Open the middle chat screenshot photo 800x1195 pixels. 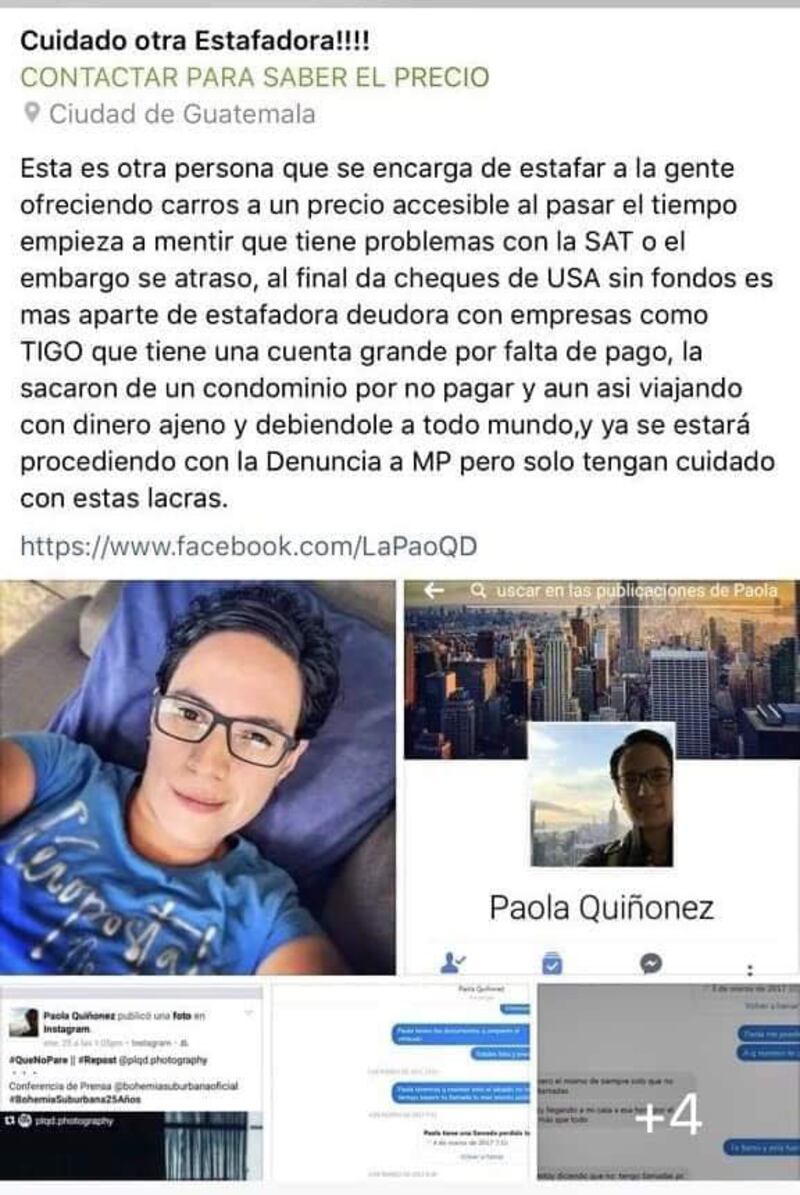(x=400, y=1080)
